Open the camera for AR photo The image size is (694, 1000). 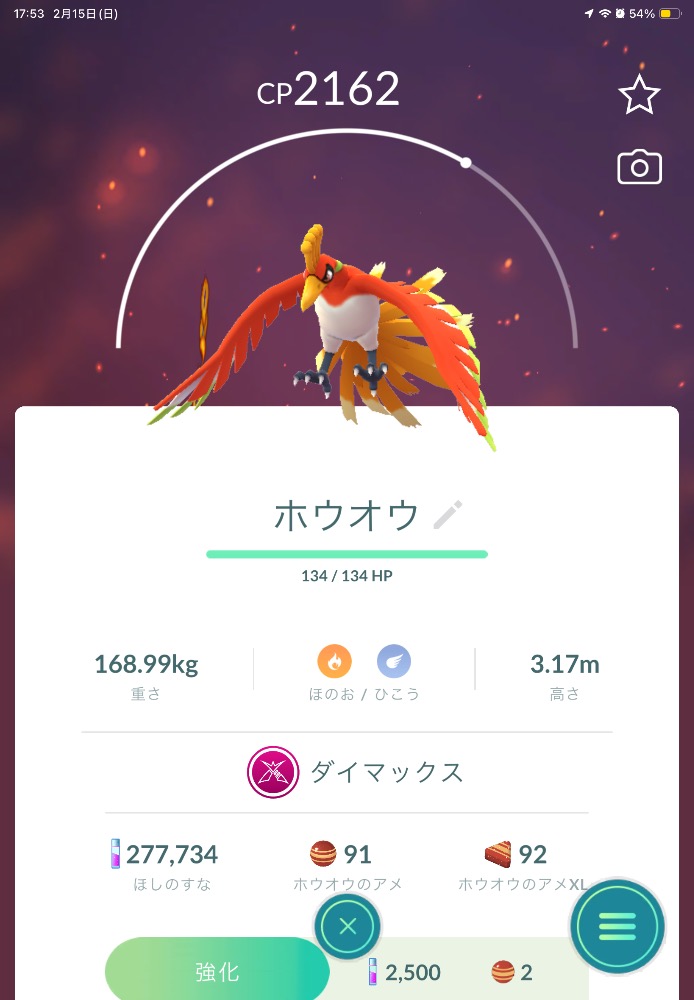(639, 167)
